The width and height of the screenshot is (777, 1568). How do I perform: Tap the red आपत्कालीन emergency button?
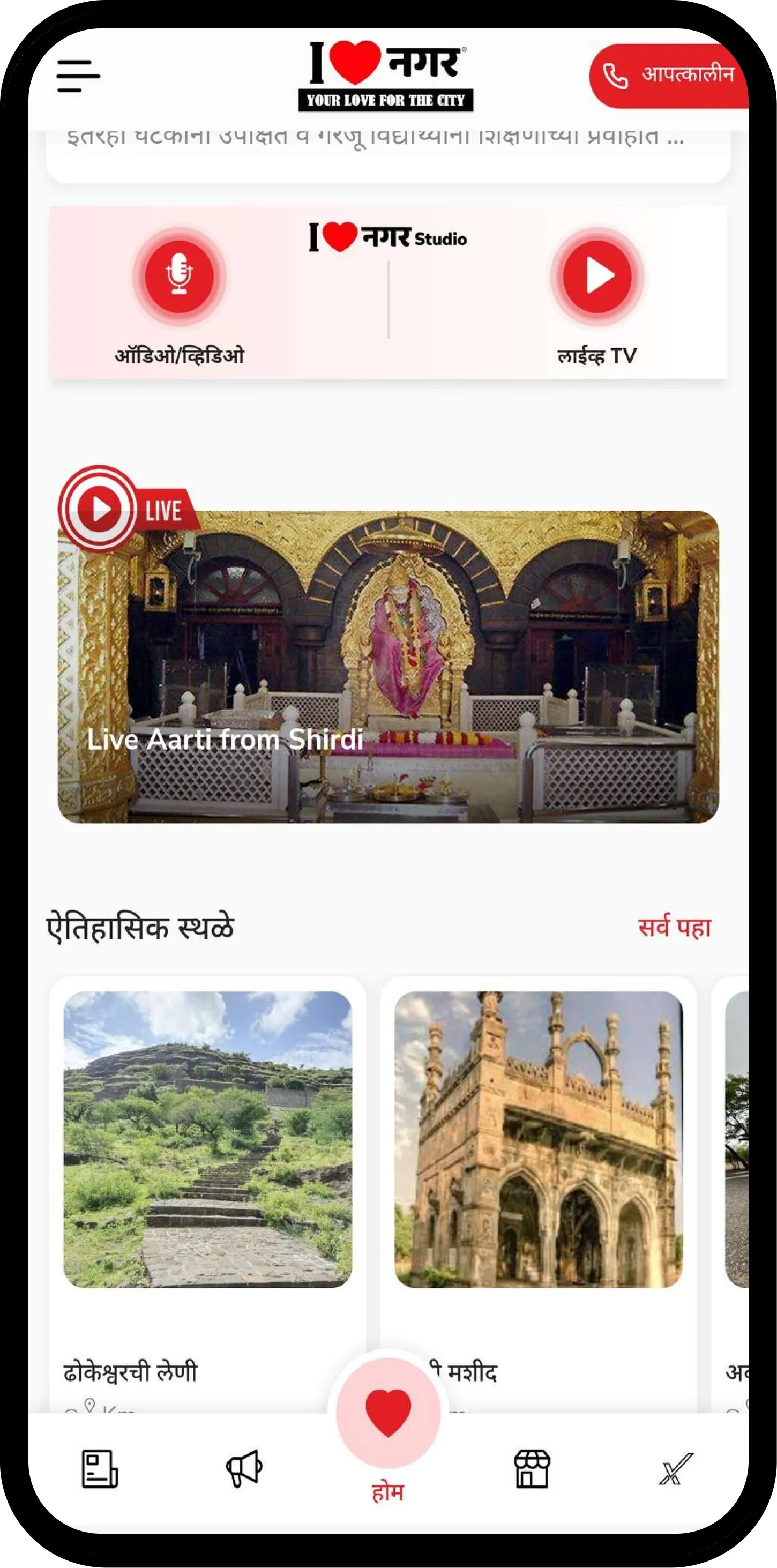(668, 76)
